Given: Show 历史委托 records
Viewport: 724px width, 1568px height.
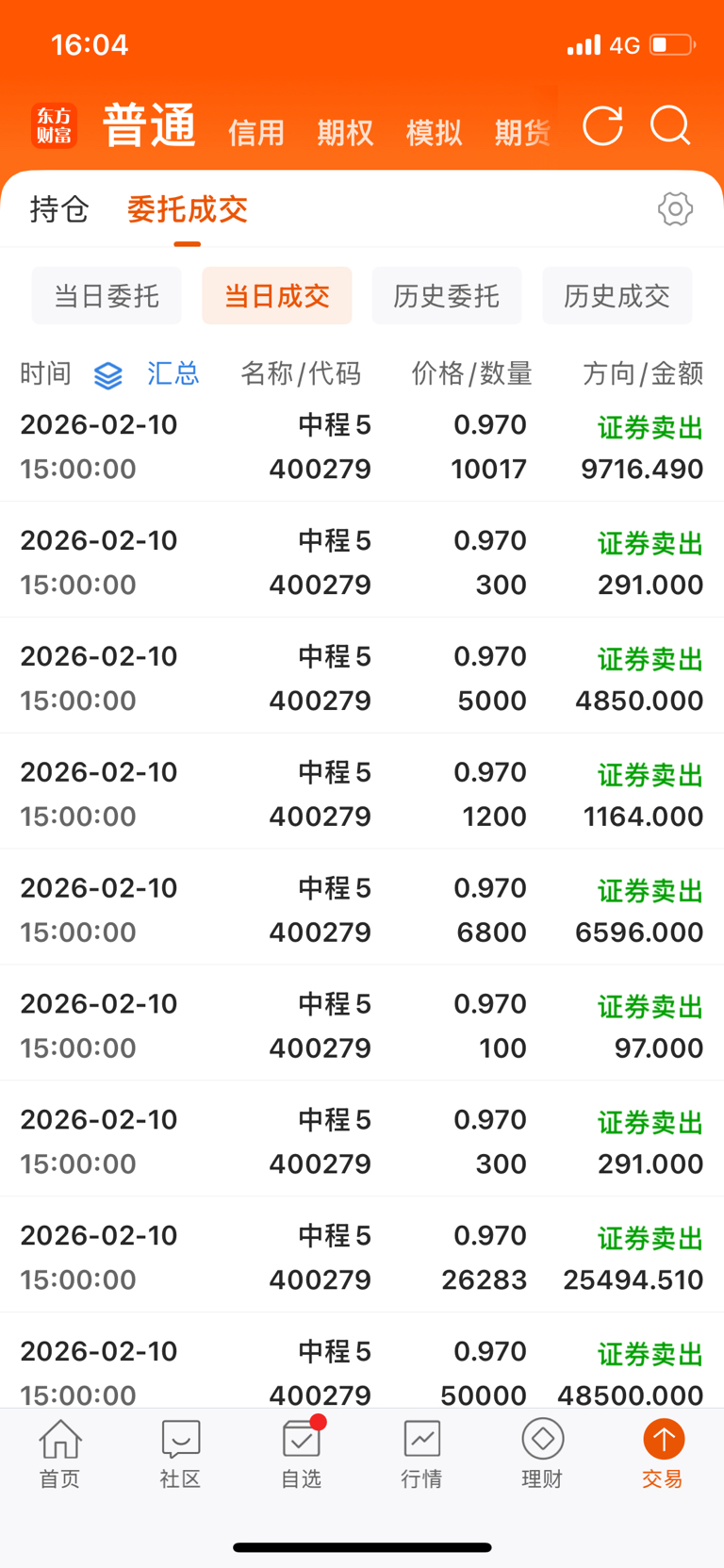Looking at the screenshot, I should (447, 296).
